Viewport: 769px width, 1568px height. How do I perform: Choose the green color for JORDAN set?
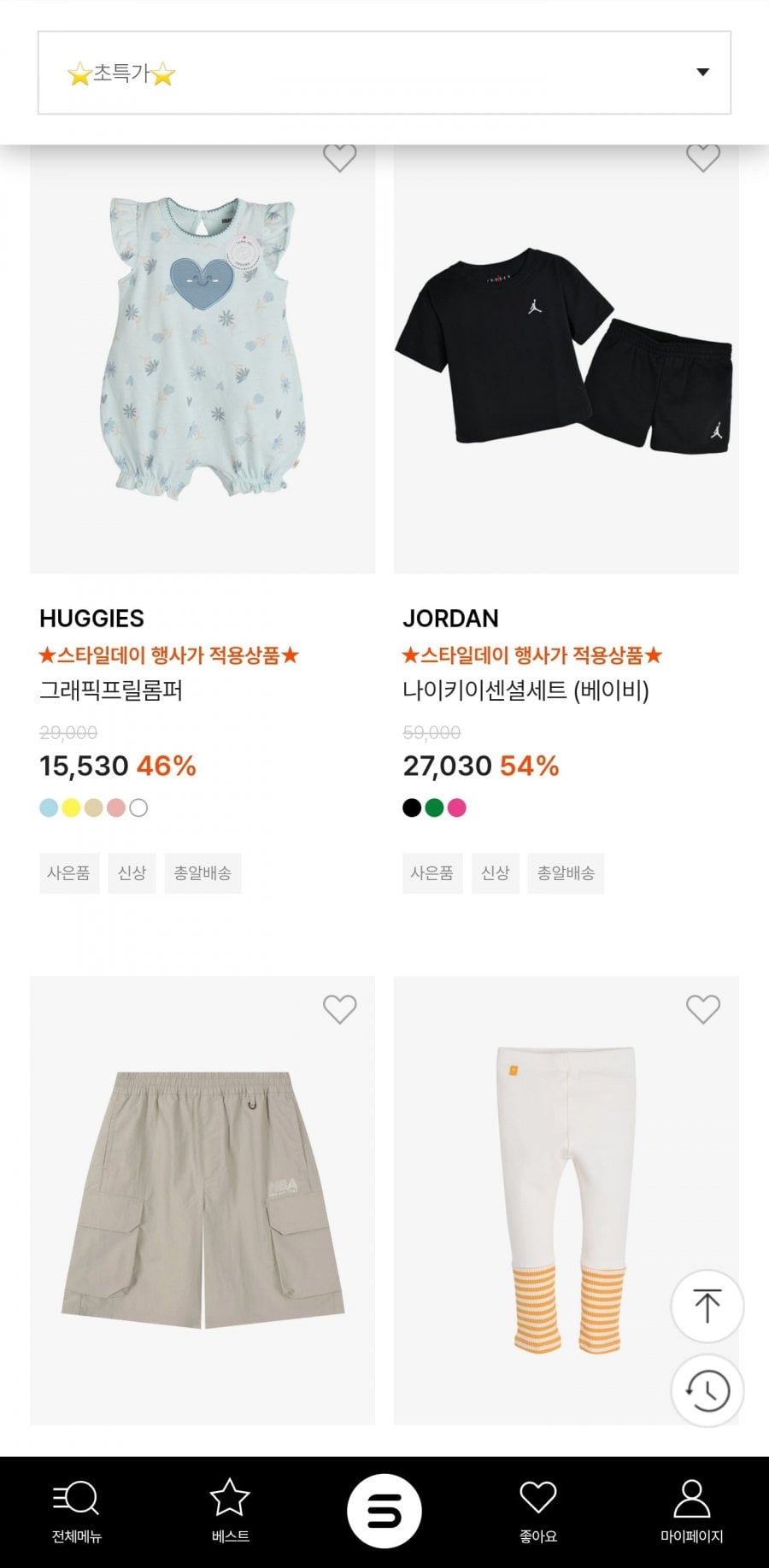tap(434, 807)
